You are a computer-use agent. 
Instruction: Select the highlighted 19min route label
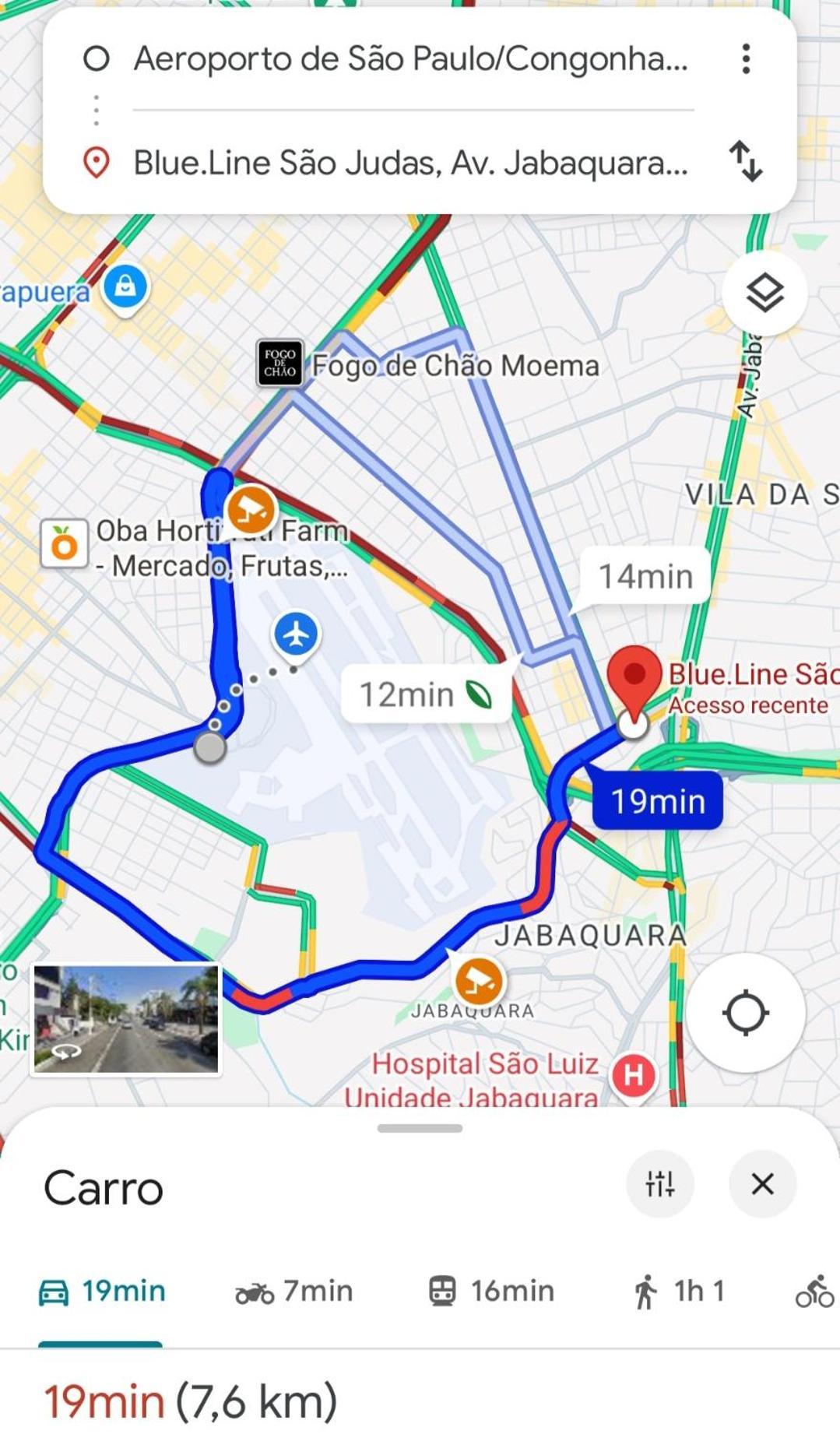(658, 801)
